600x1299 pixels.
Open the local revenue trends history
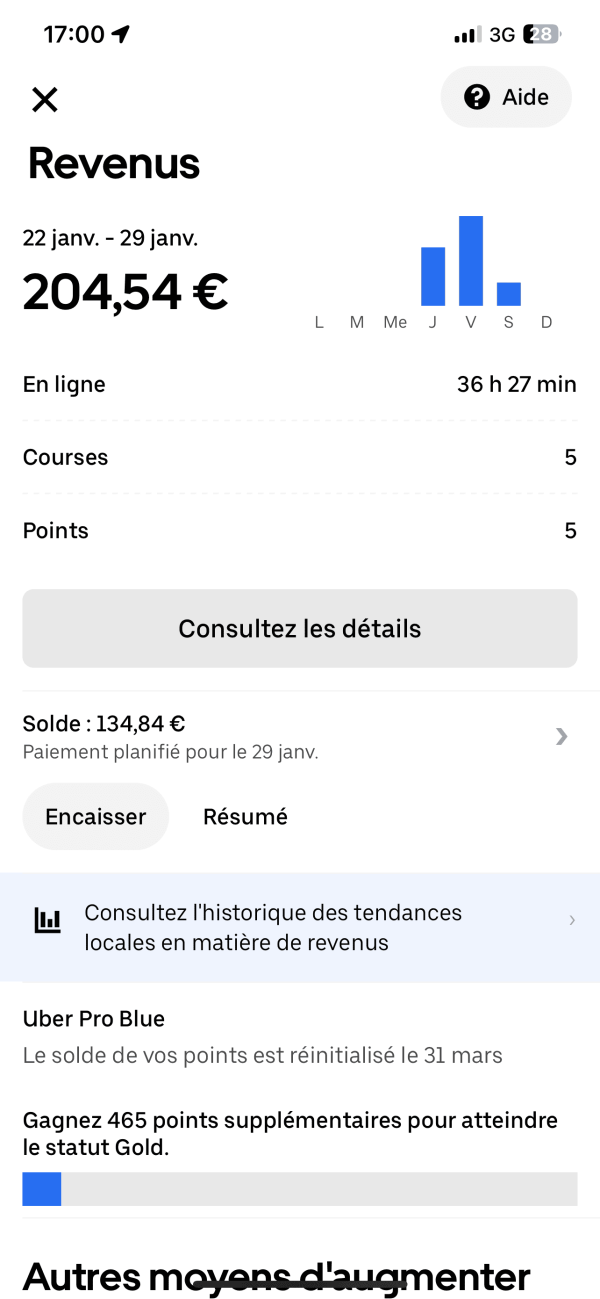300,927
